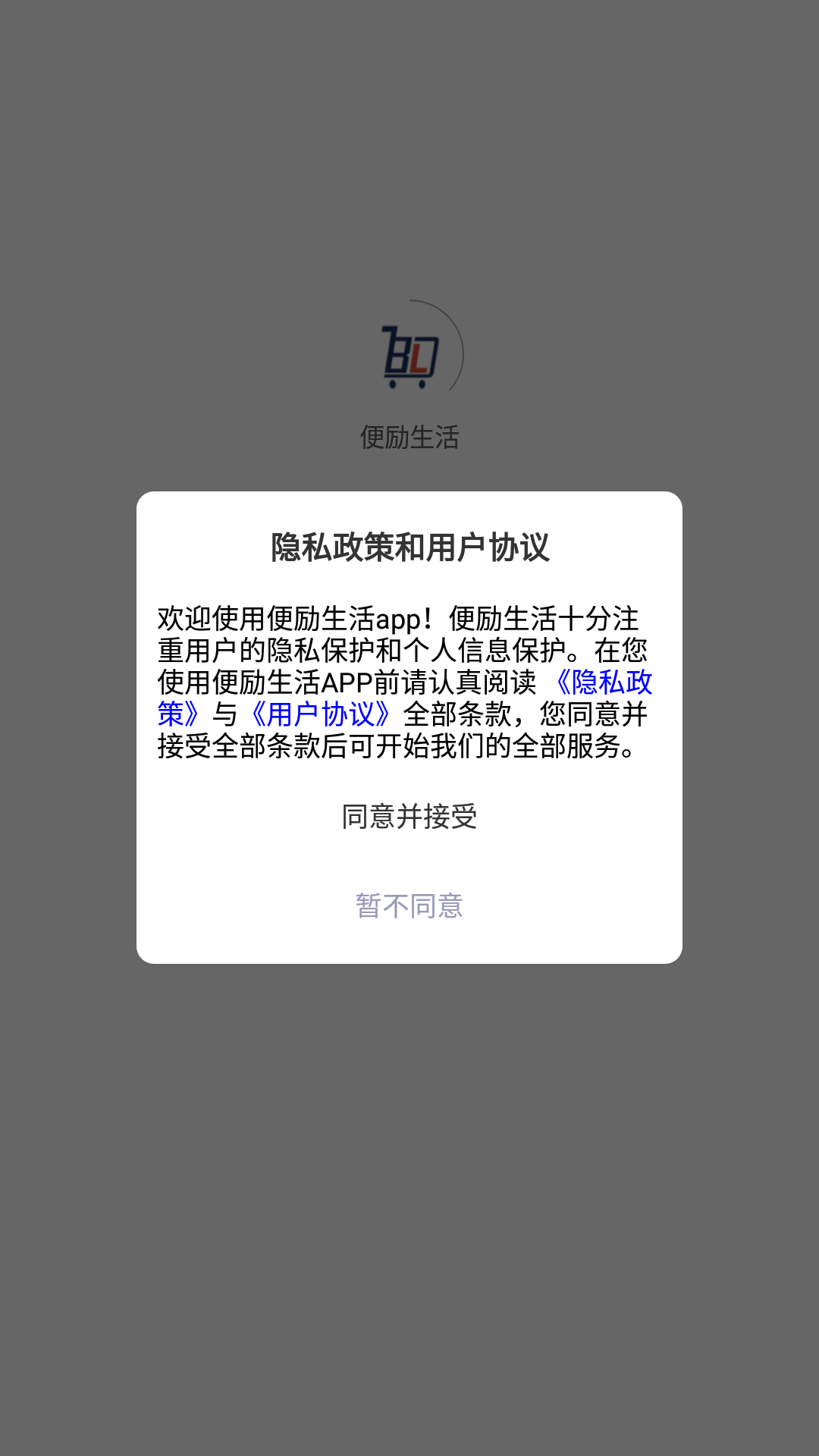Decline with 暂不同意
Viewport: 819px width, 1456px height.
pos(409,906)
